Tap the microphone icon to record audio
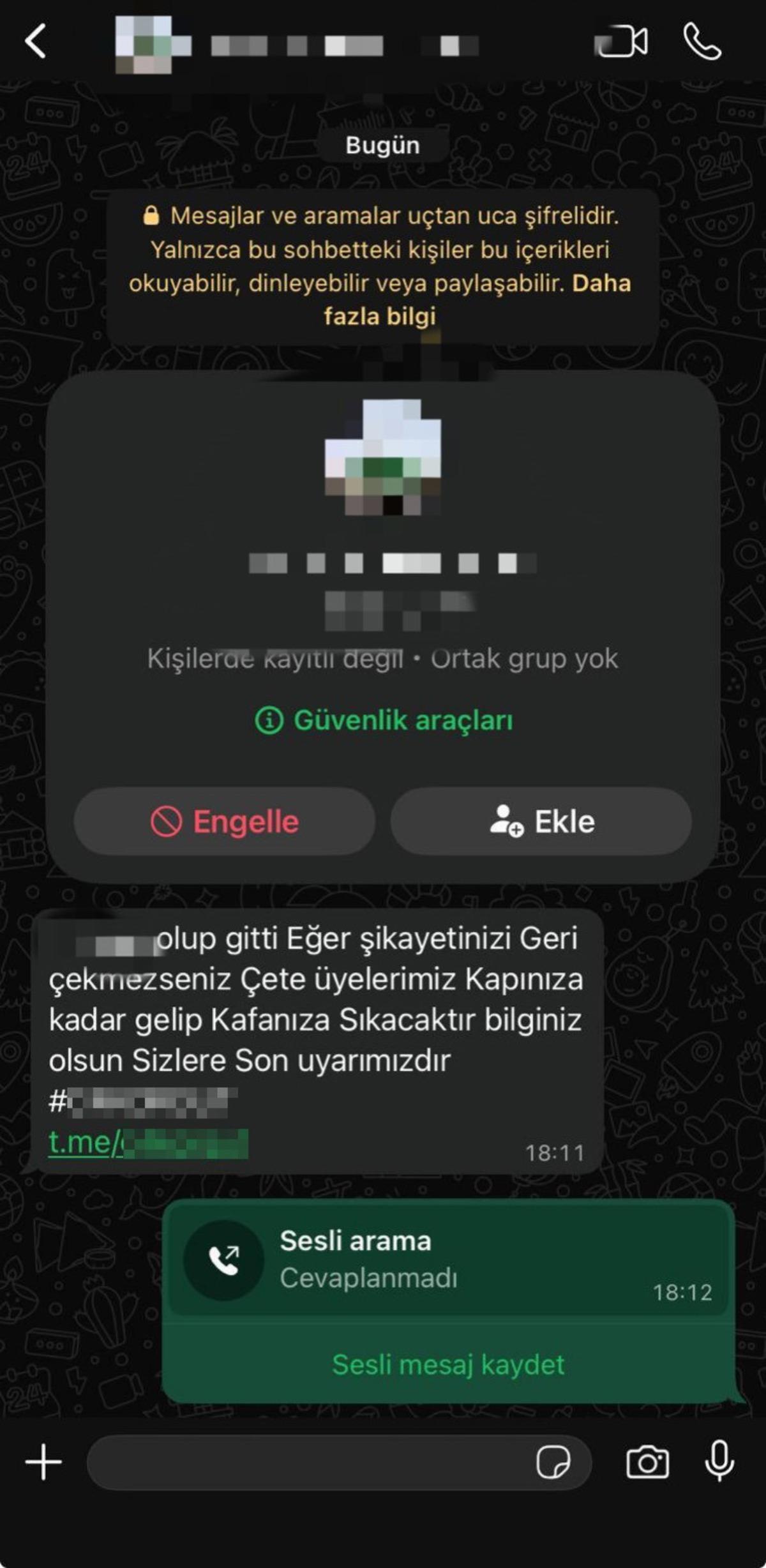Image resolution: width=766 pixels, height=1568 pixels. (x=721, y=1462)
